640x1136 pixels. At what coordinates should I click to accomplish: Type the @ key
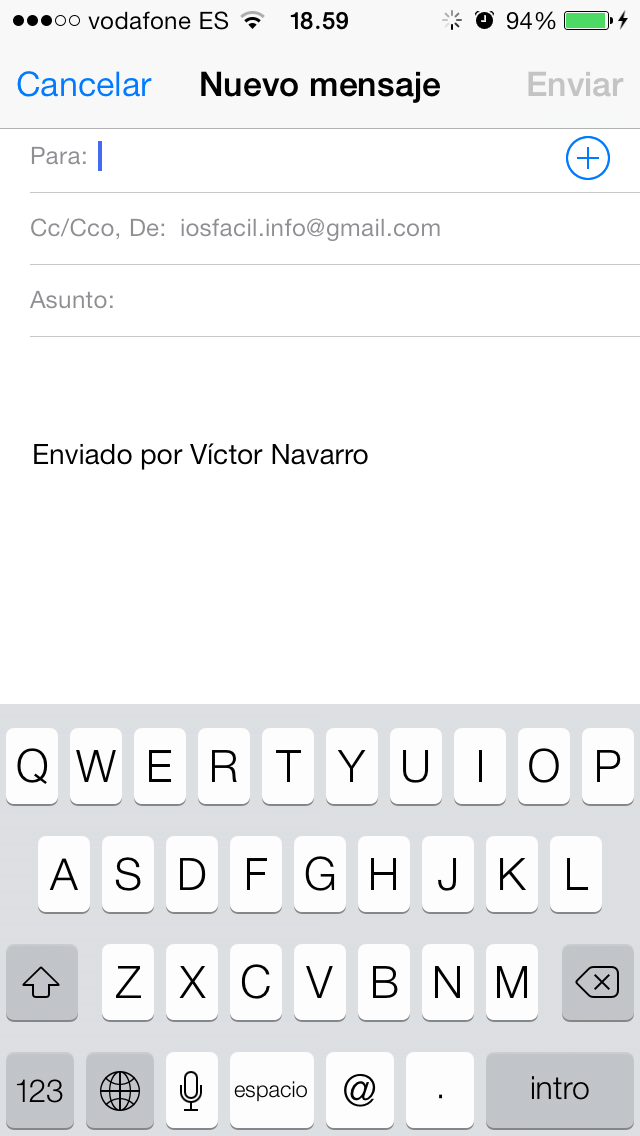click(357, 1090)
